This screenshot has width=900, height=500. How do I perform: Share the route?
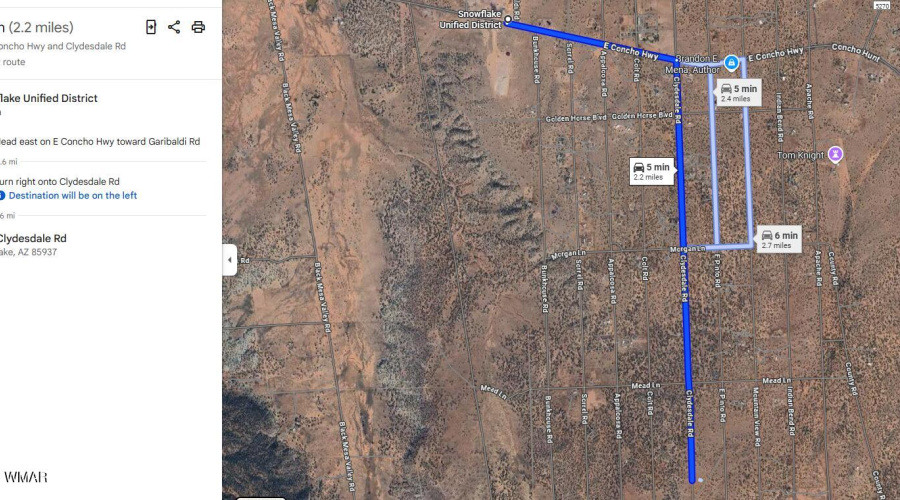pyautogui.click(x=174, y=27)
